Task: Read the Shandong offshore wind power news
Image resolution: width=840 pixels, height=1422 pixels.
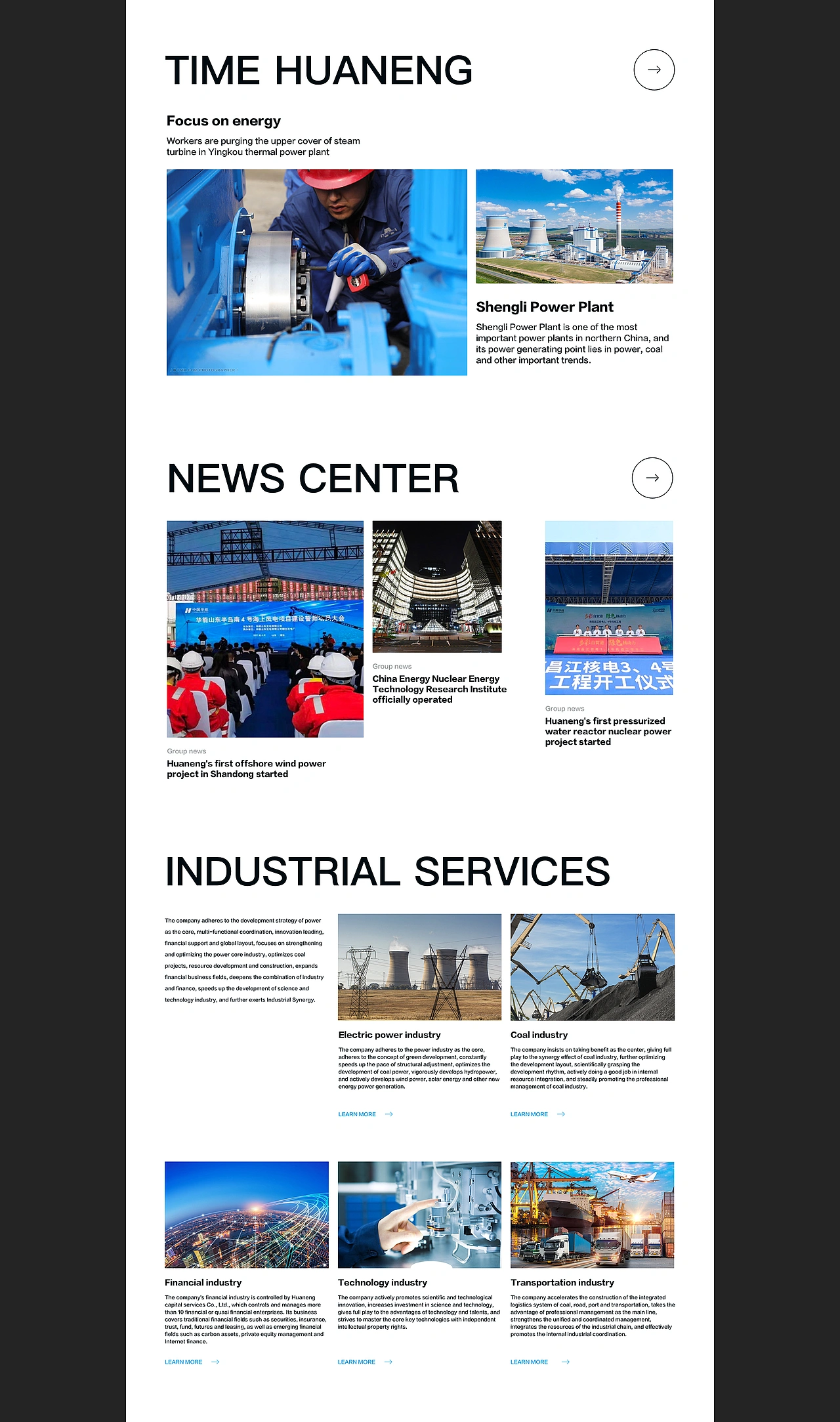Action: [x=246, y=768]
